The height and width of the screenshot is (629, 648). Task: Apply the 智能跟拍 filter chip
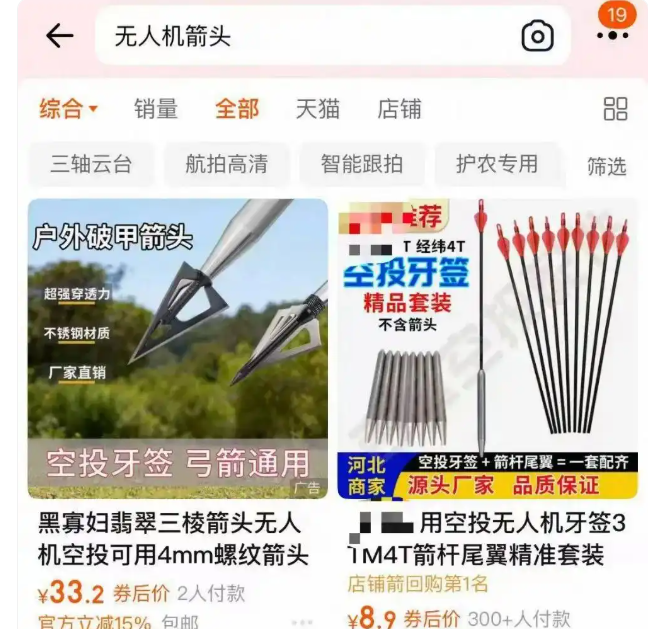pos(361,164)
